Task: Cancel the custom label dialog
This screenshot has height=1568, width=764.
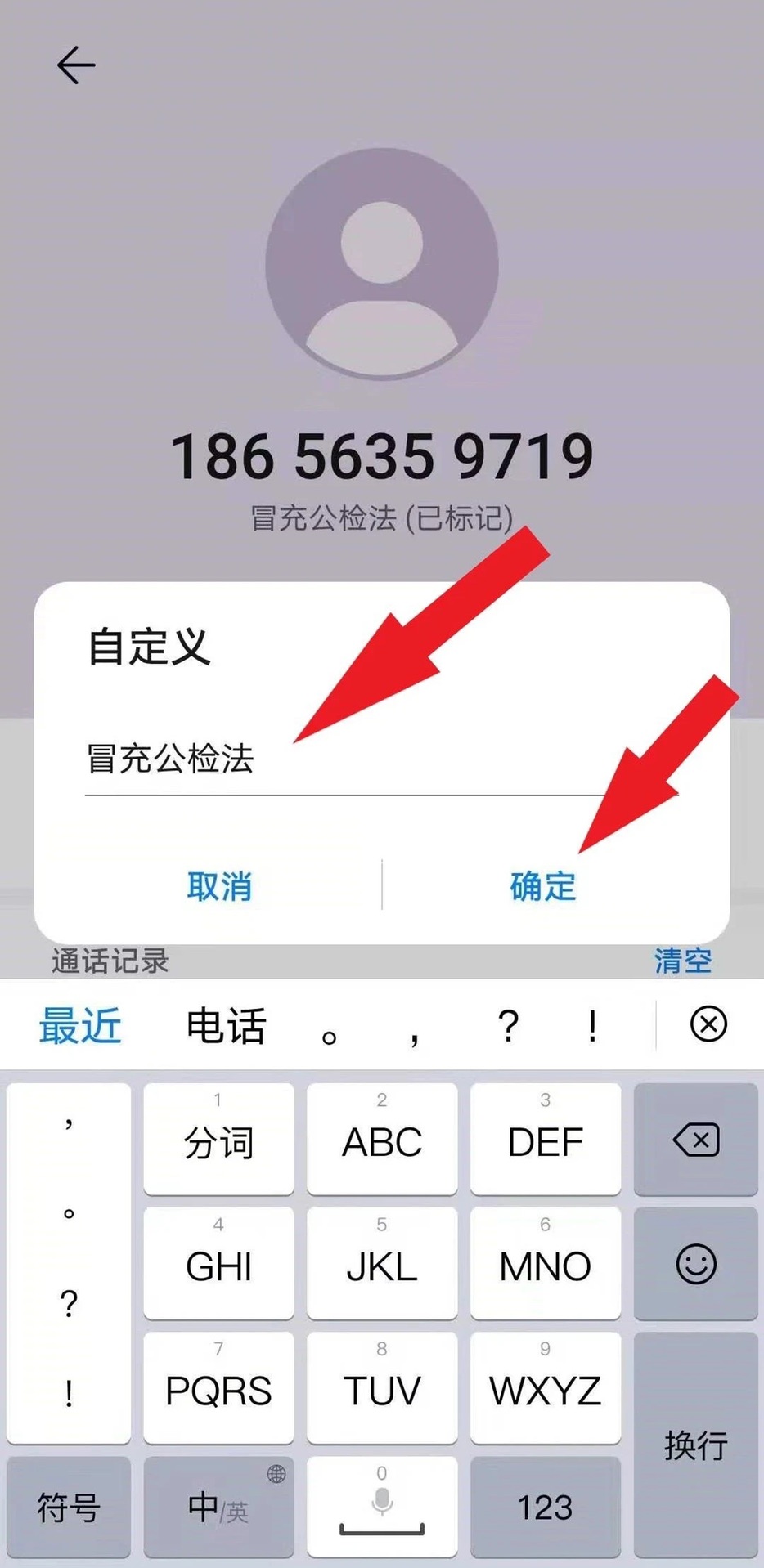Action: point(219,886)
